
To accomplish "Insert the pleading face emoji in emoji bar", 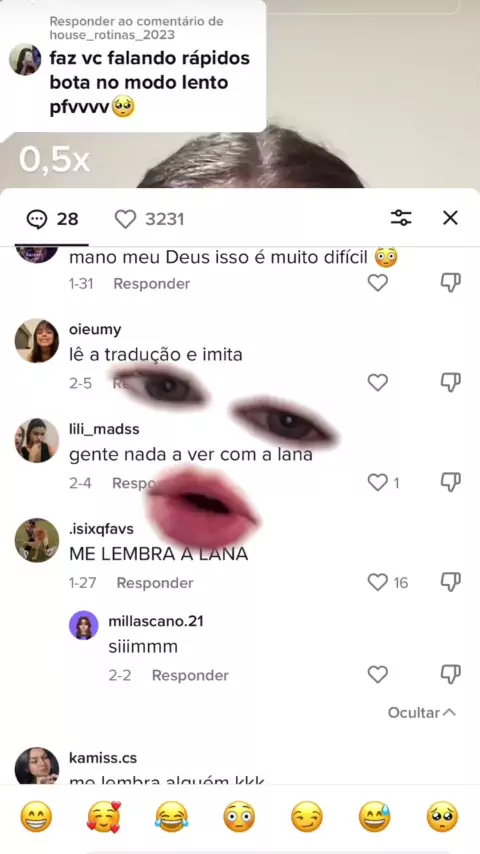I will pyautogui.click(x=442, y=817).
